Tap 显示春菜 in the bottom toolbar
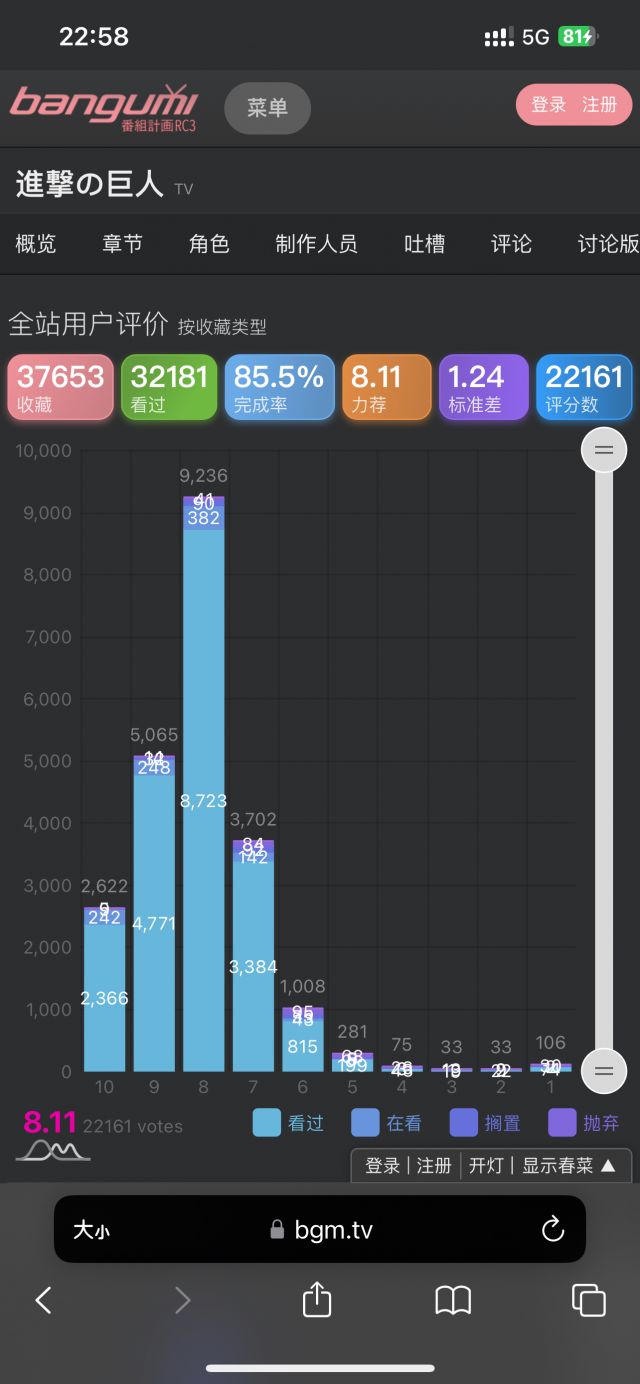Image resolution: width=640 pixels, height=1384 pixels. click(569, 1166)
